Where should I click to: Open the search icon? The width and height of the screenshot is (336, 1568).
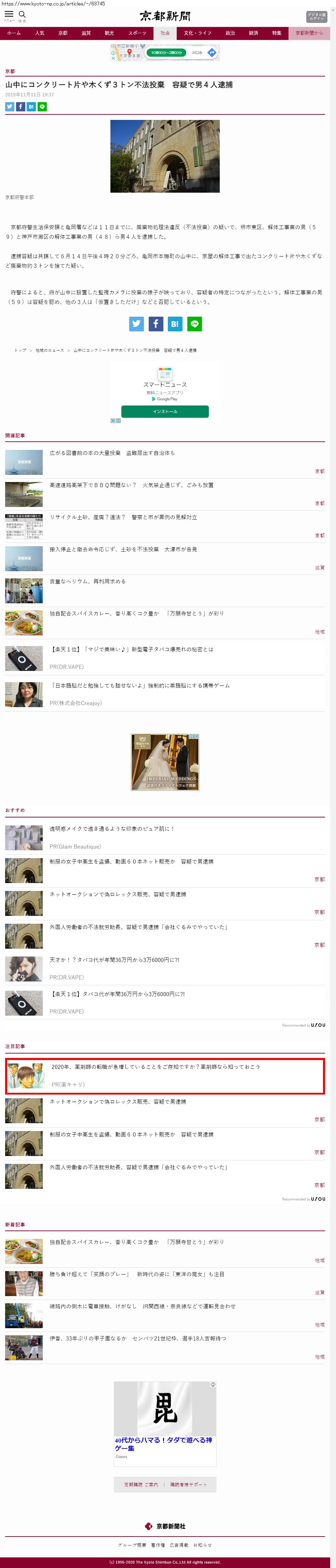[x=22, y=15]
